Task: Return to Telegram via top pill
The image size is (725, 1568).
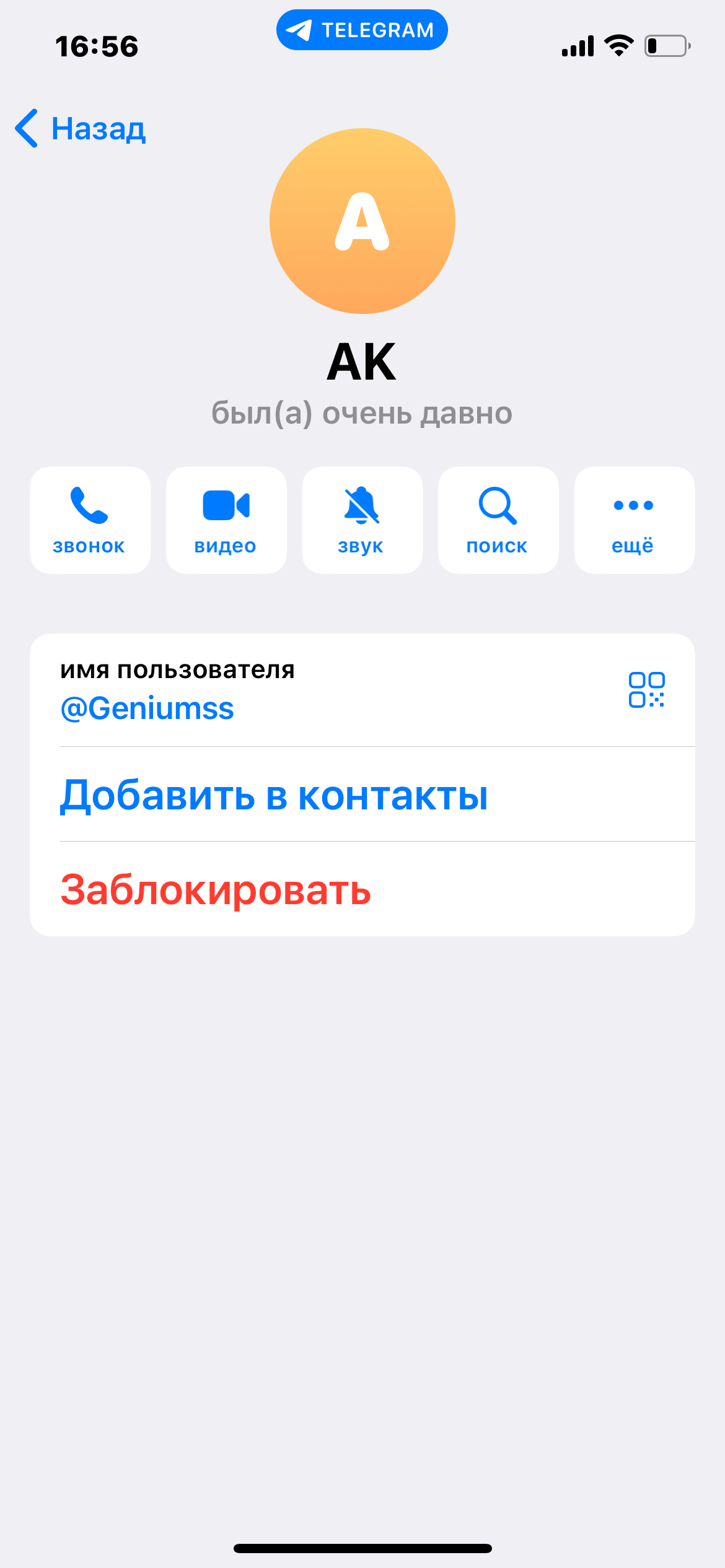Action: point(362,30)
